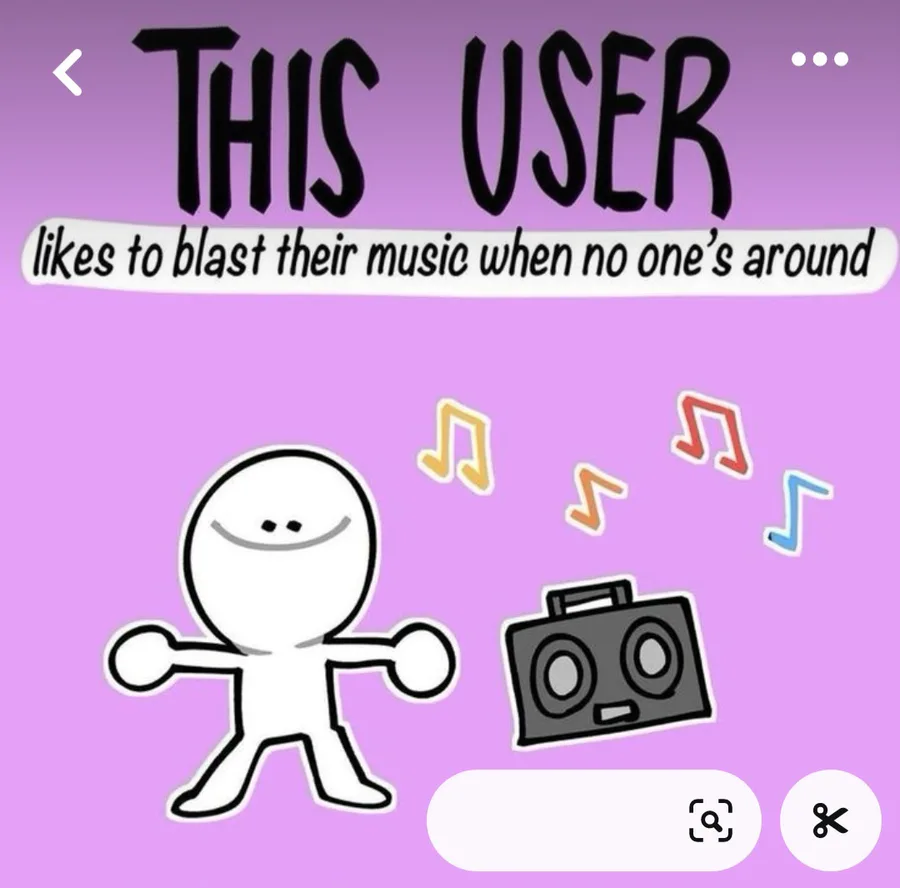The width and height of the screenshot is (900, 888).
Task: Open the three-dot overflow menu
Action: click(x=819, y=59)
